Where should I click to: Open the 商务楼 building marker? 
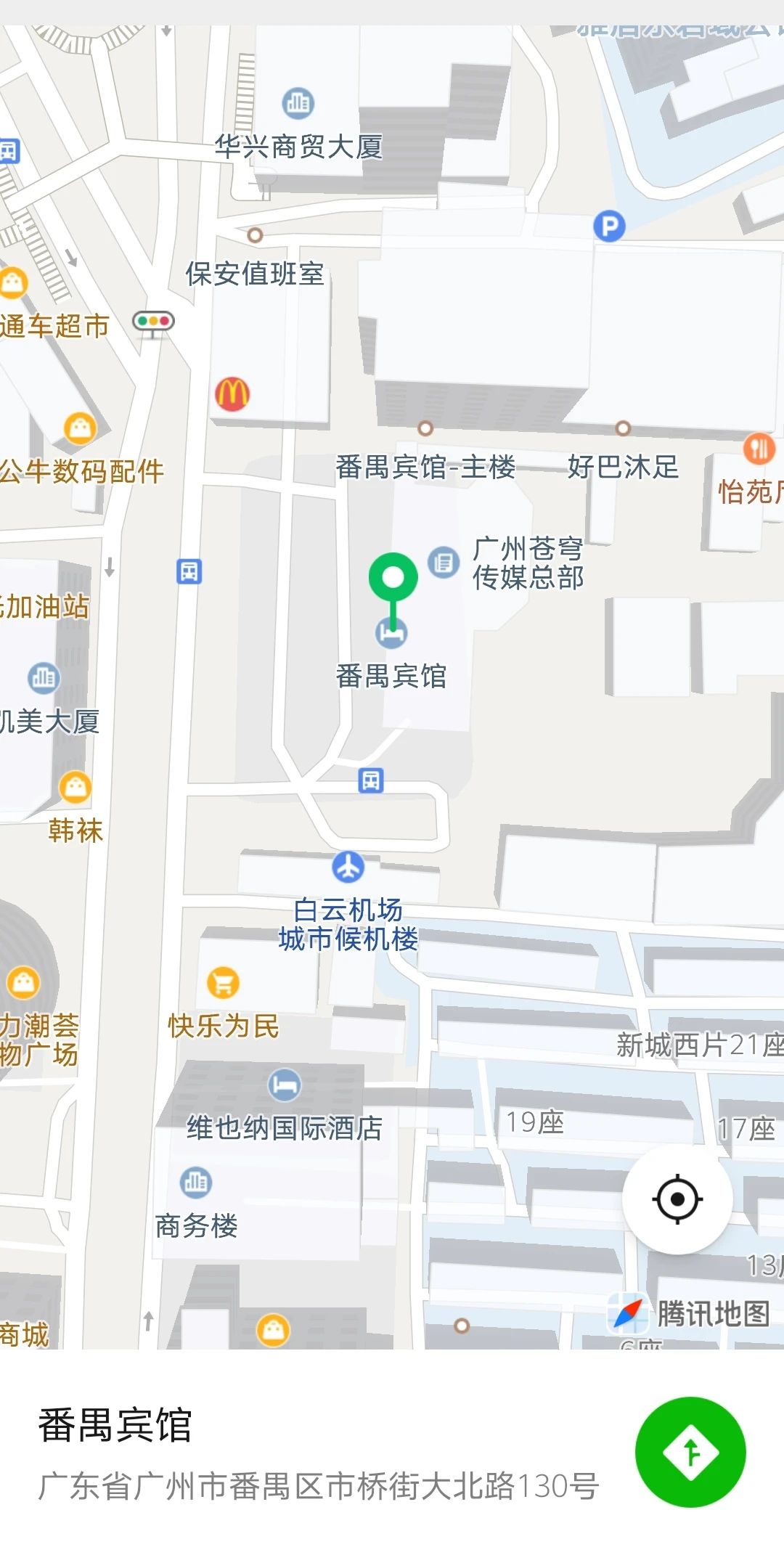point(196,1183)
